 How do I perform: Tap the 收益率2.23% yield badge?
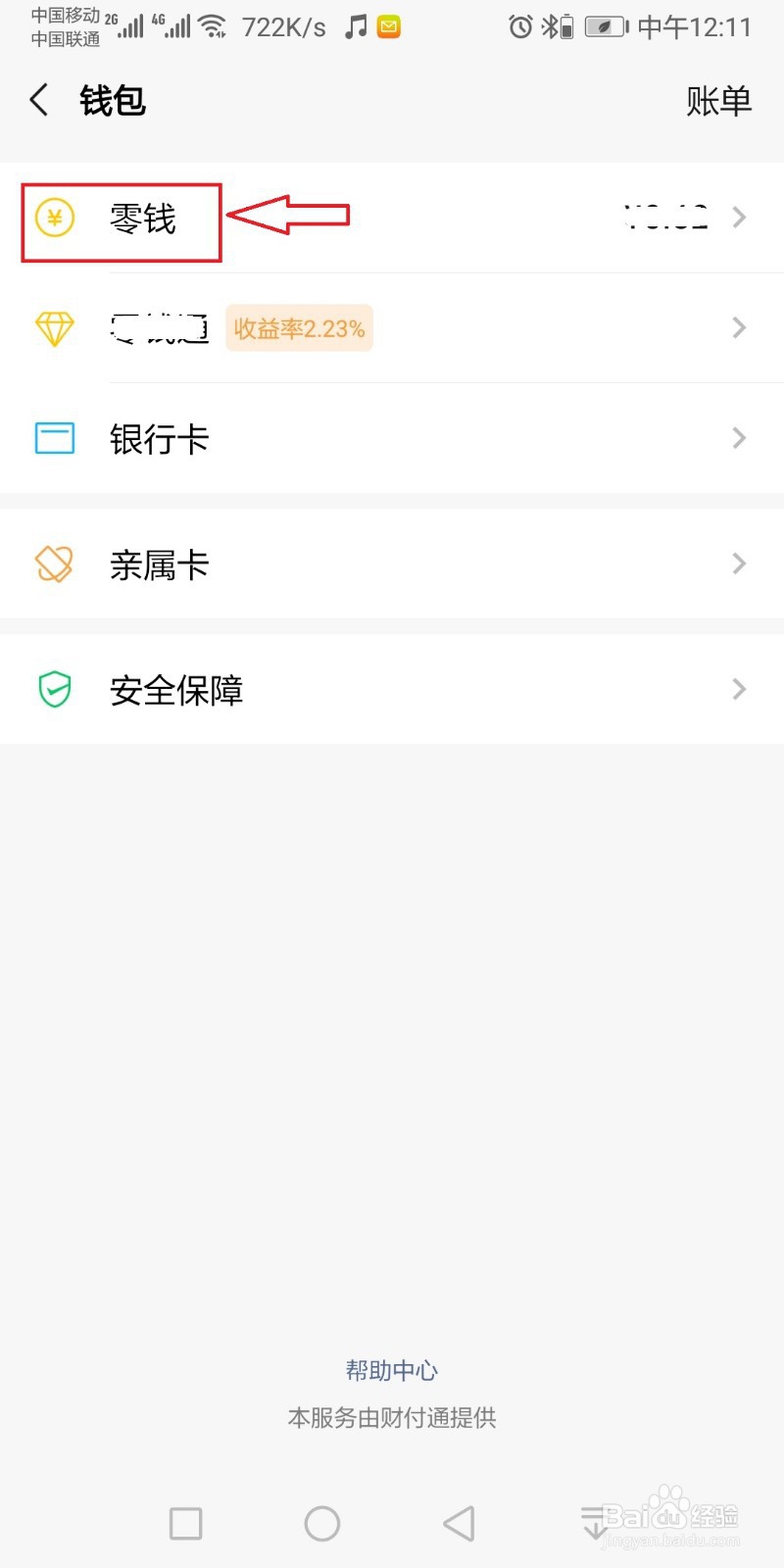299,327
